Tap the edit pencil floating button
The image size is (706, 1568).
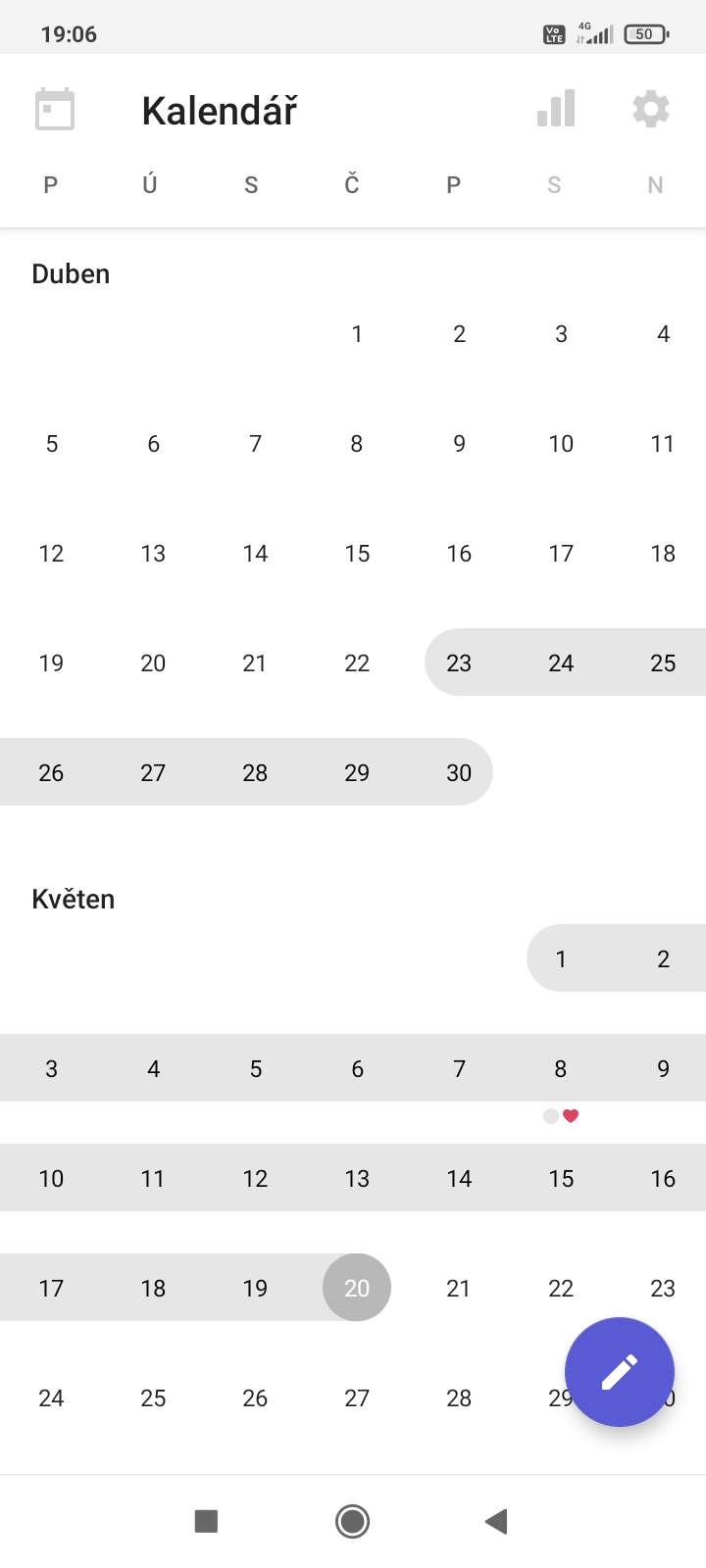620,1372
